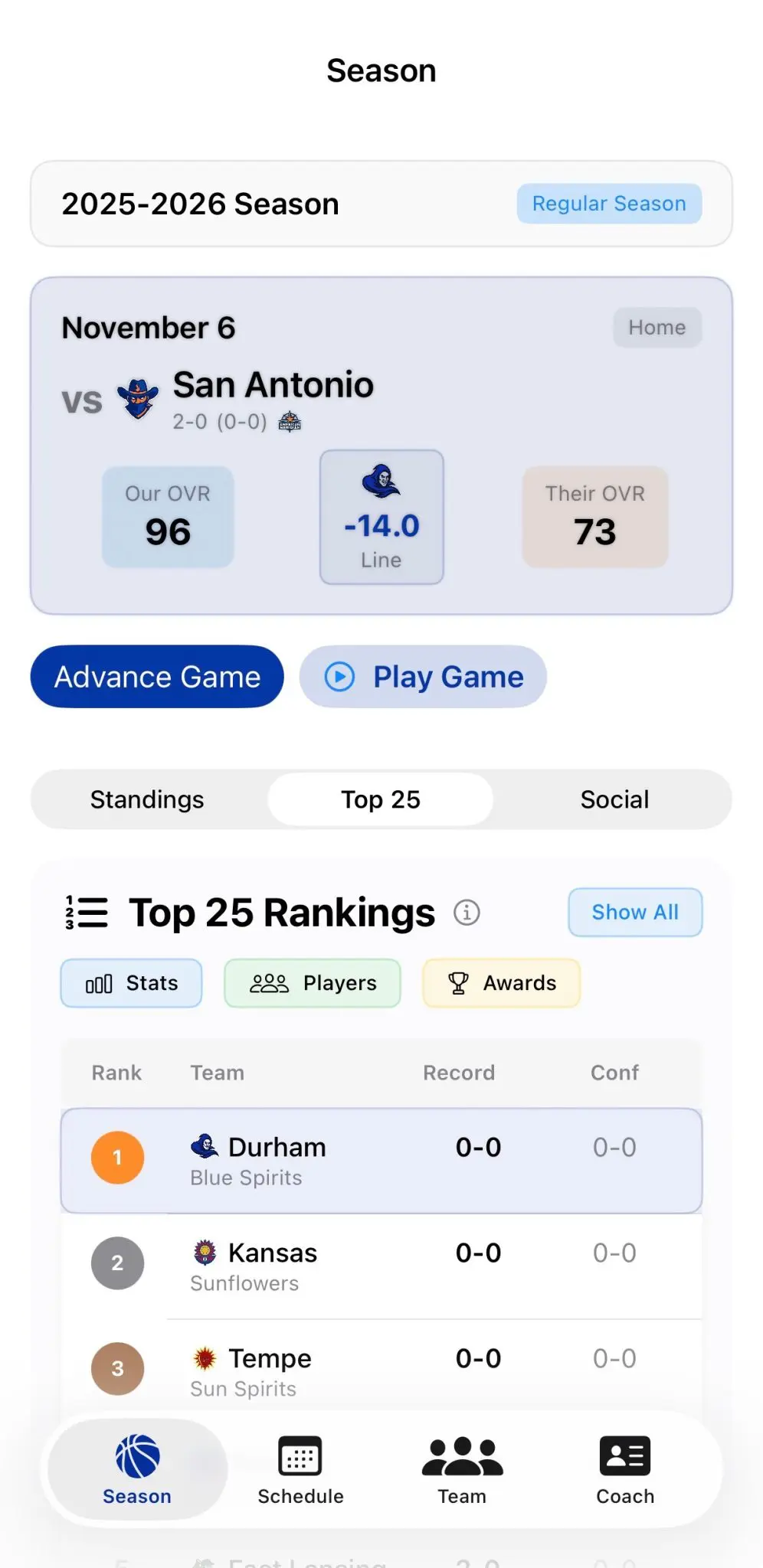Open the rankings info icon
The height and width of the screenshot is (1568, 763).
click(467, 913)
